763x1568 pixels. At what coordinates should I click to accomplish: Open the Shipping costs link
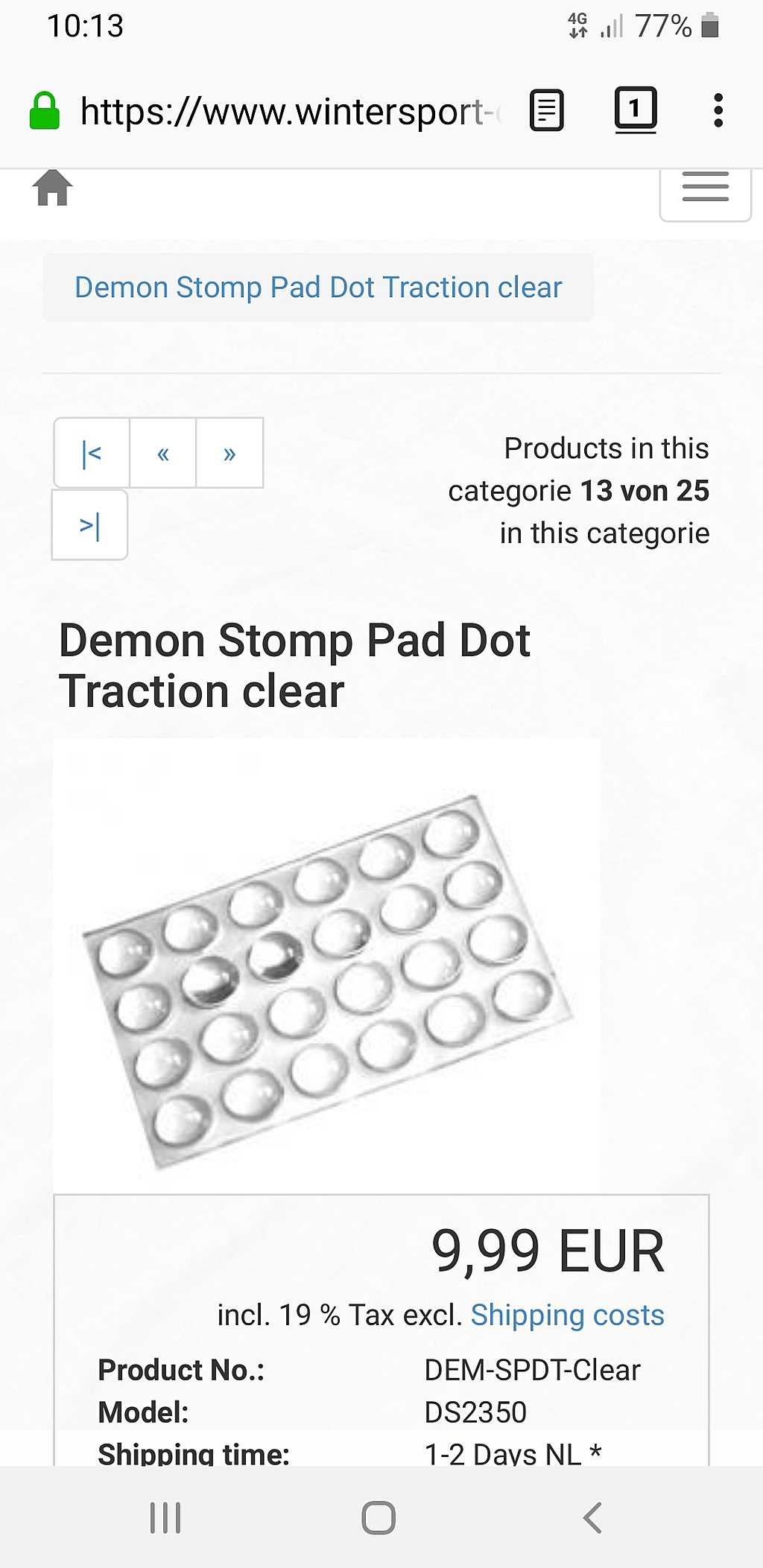tap(567, 1315)
